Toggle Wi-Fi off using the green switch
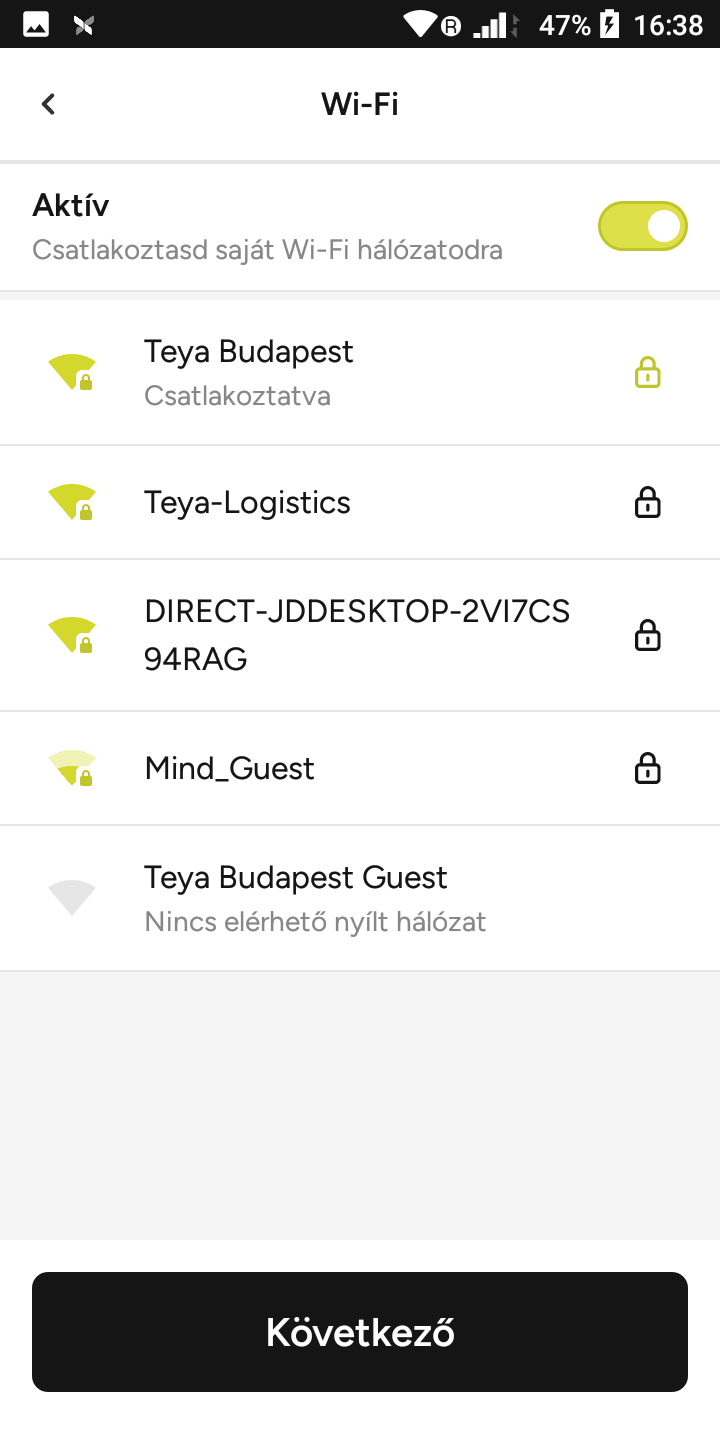 (x=643, y=226)
